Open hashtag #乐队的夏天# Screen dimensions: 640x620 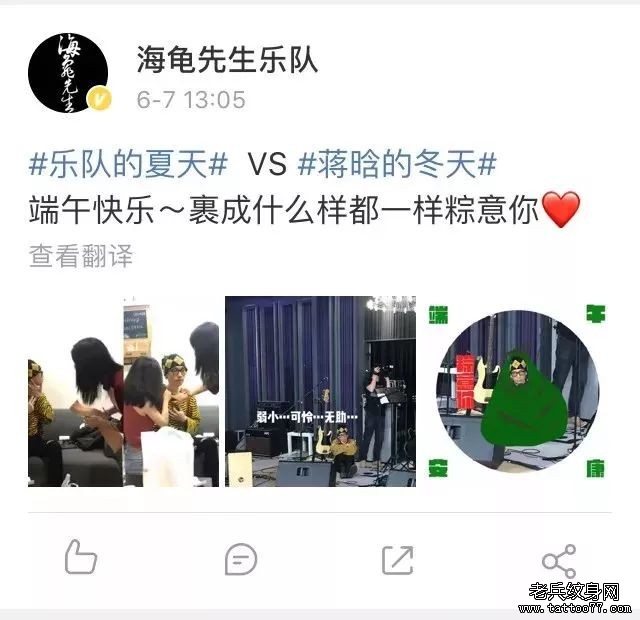point(129,163)
